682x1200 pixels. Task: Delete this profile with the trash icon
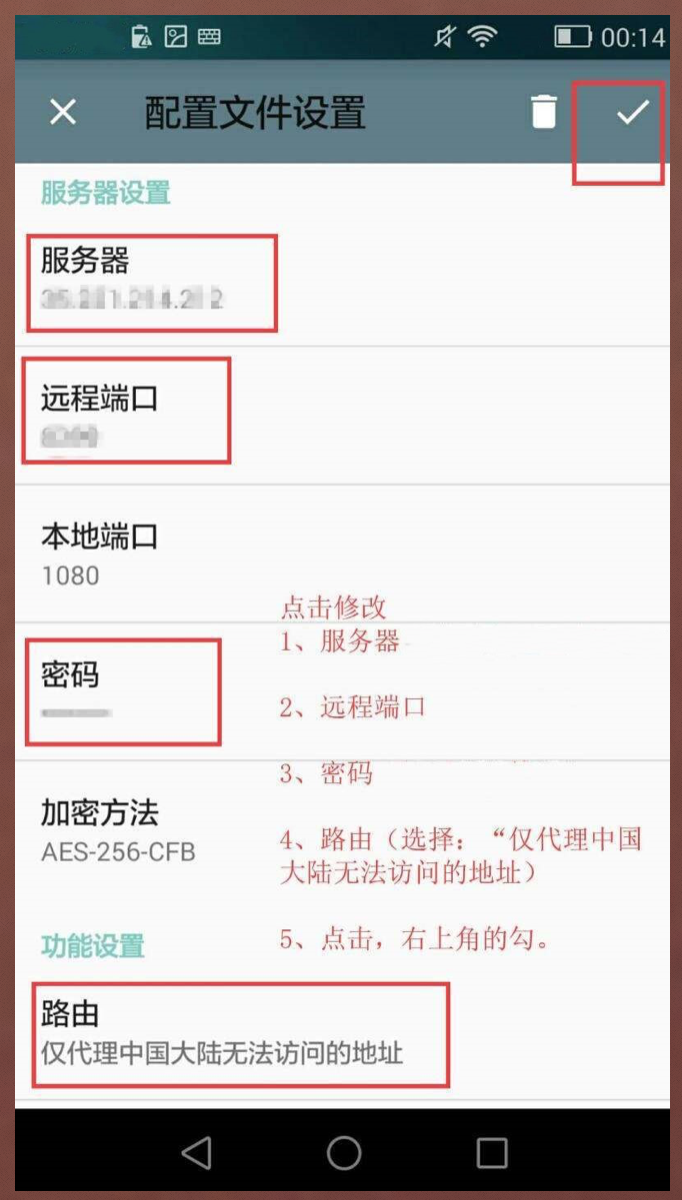coord(543,112)
